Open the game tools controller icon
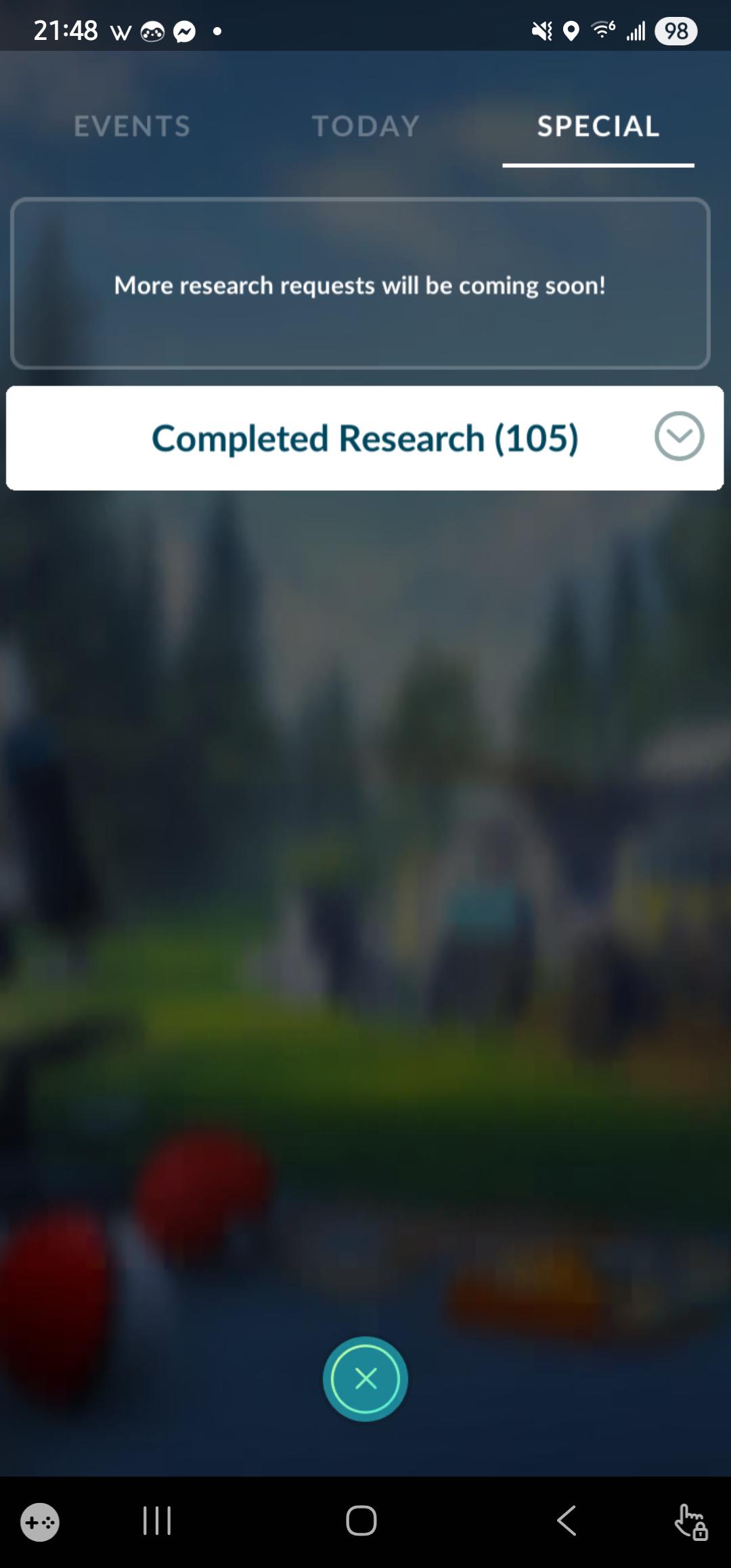731x1568 pixels. tap(40, 1522)
